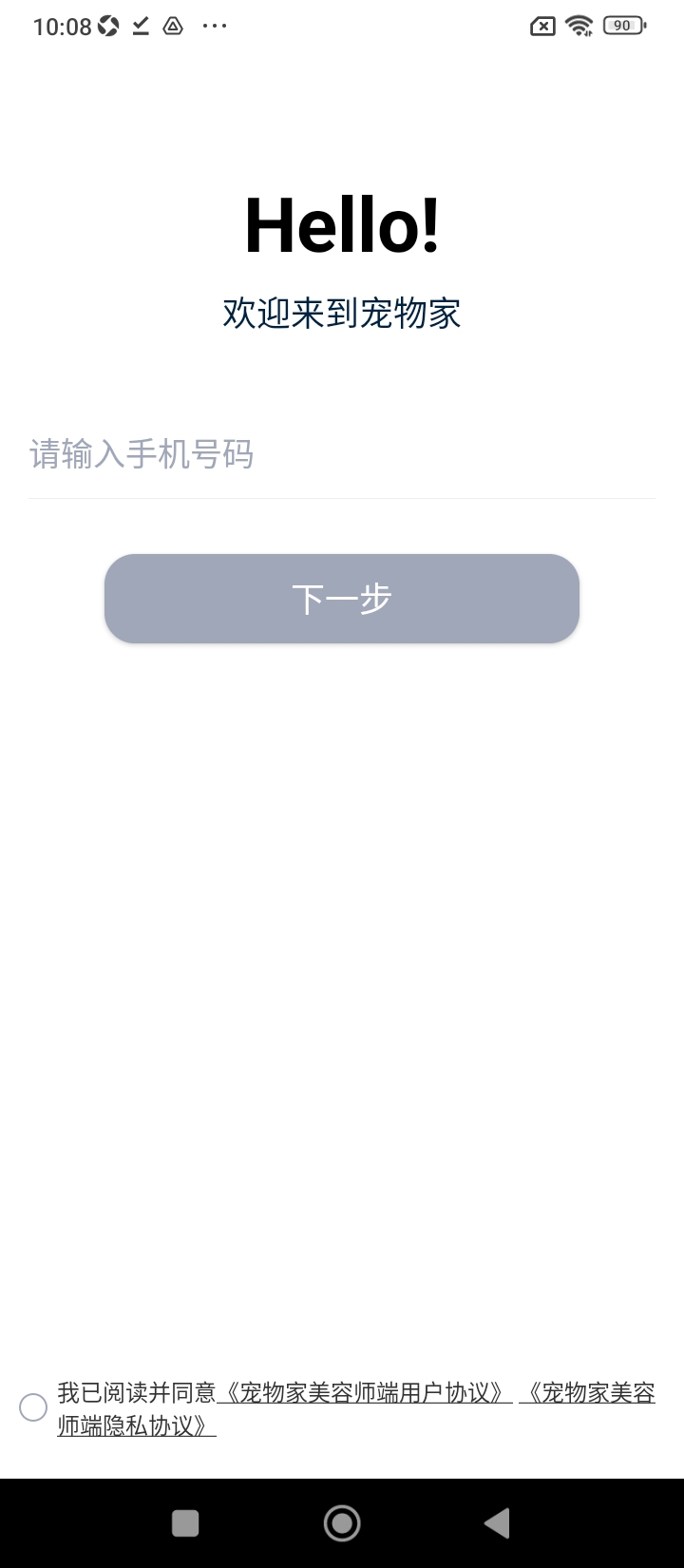Tap the 下一步 button
The width and height of the screenshot is (684, 1568).
[342, 599]
